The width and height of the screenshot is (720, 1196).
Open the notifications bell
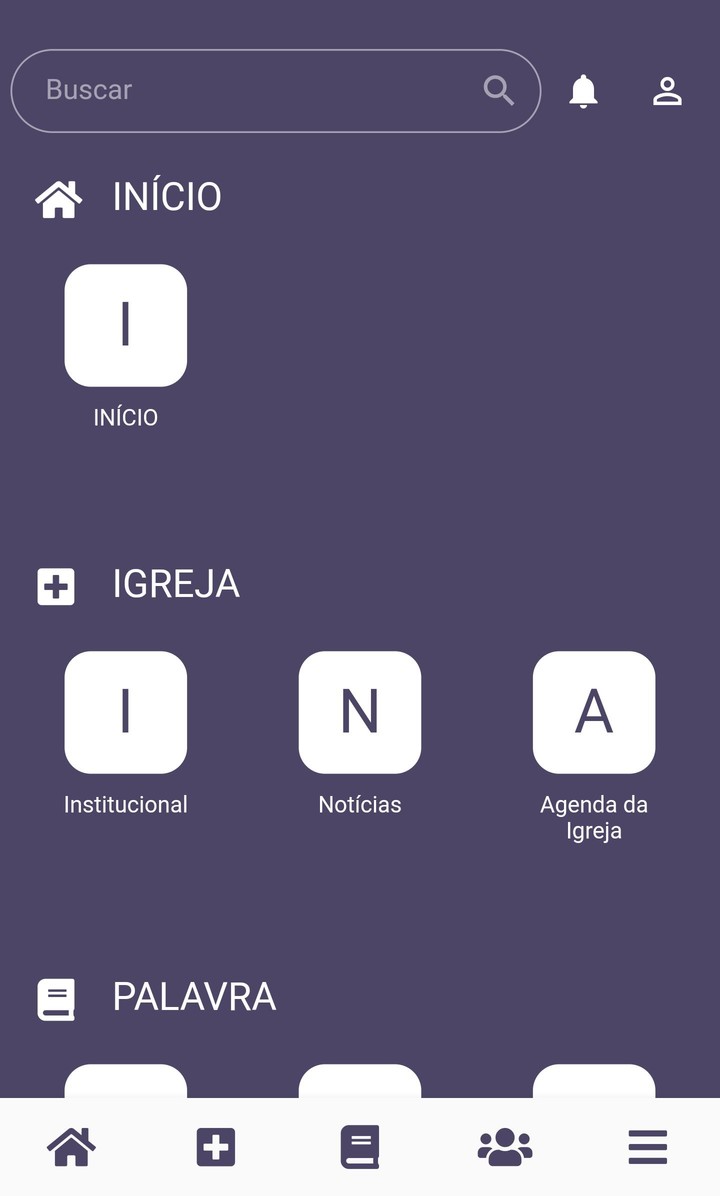pyautogui.click(x=583, y=91)
